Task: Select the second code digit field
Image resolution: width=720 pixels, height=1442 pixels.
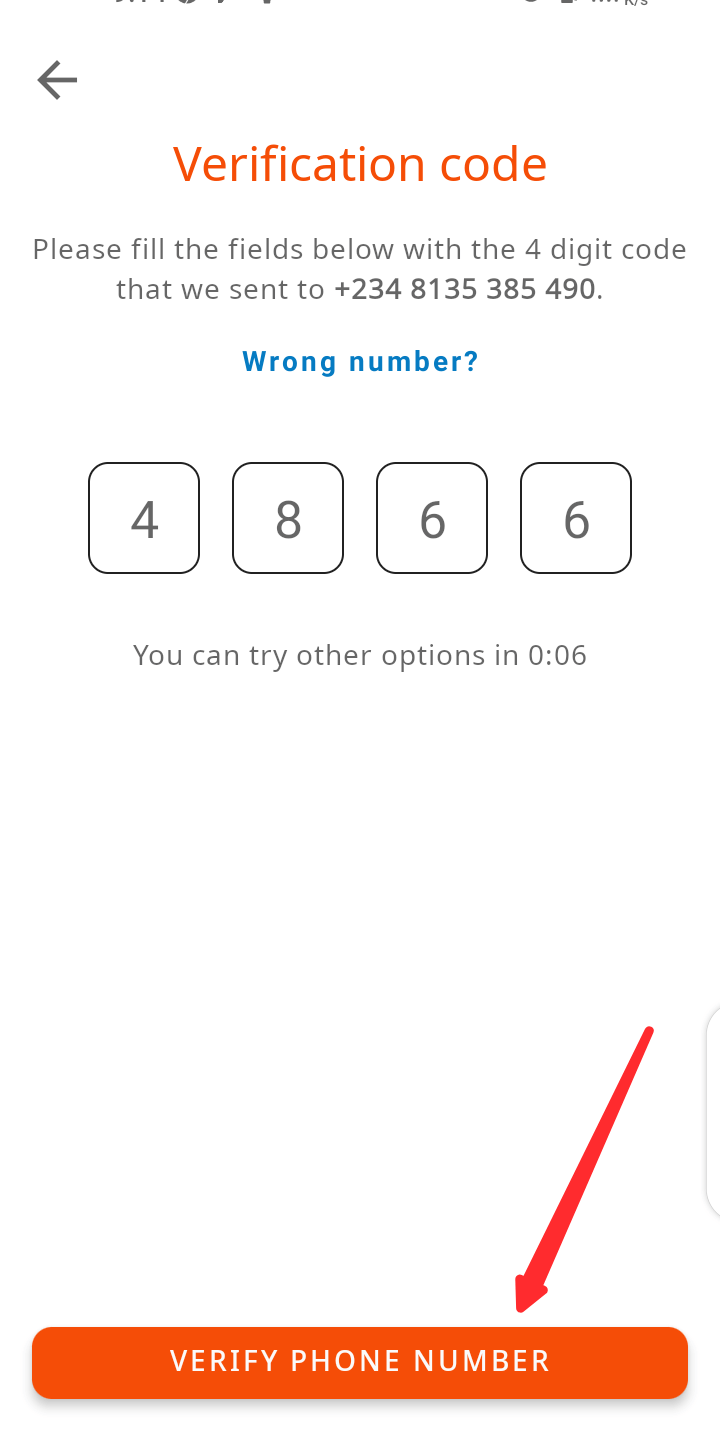Action: tap(288, 518)
